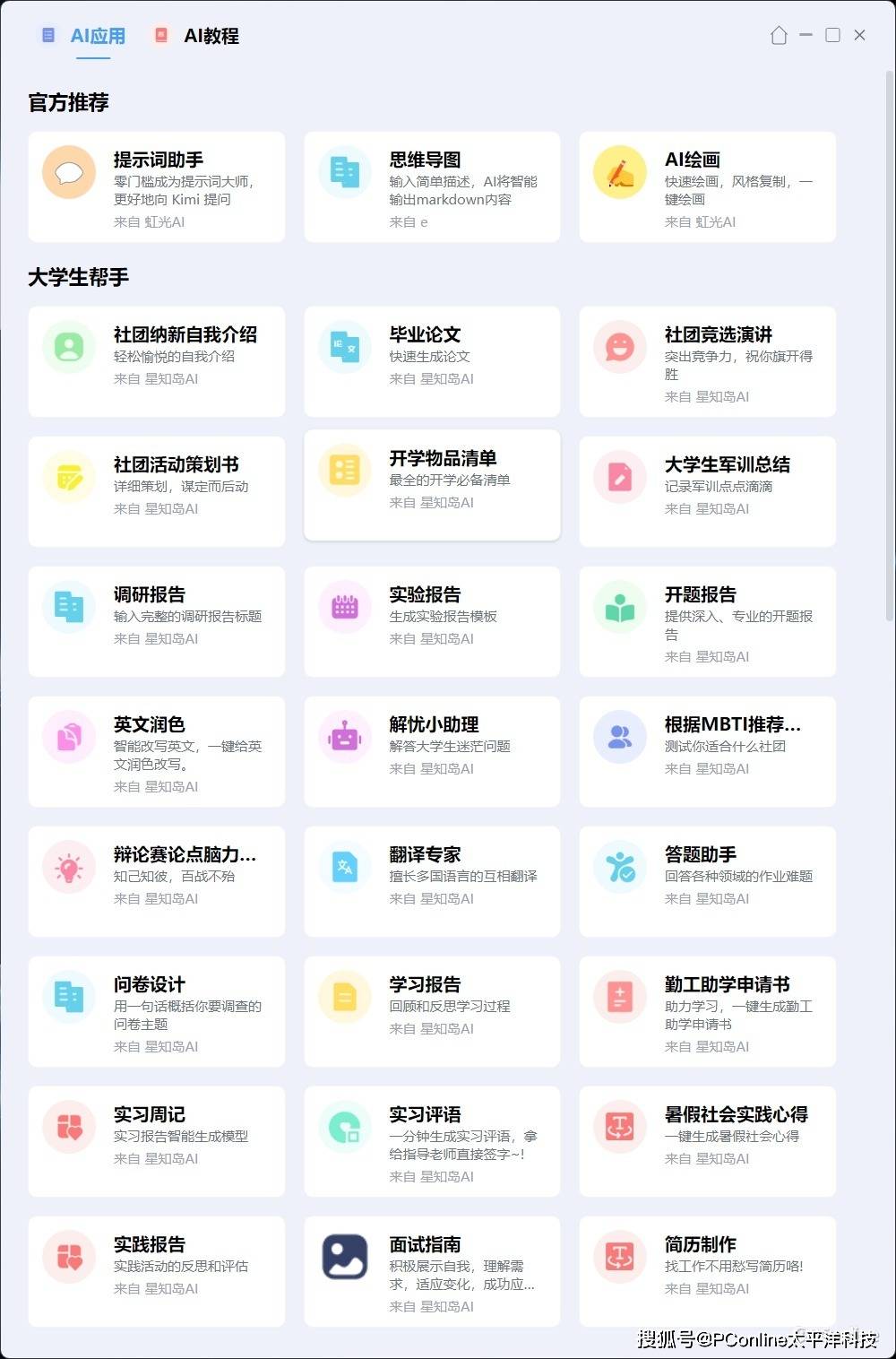This screenshot has width=896, height=1359.
Task: Select 开学物品清单 card
Action: click(432, 485)
